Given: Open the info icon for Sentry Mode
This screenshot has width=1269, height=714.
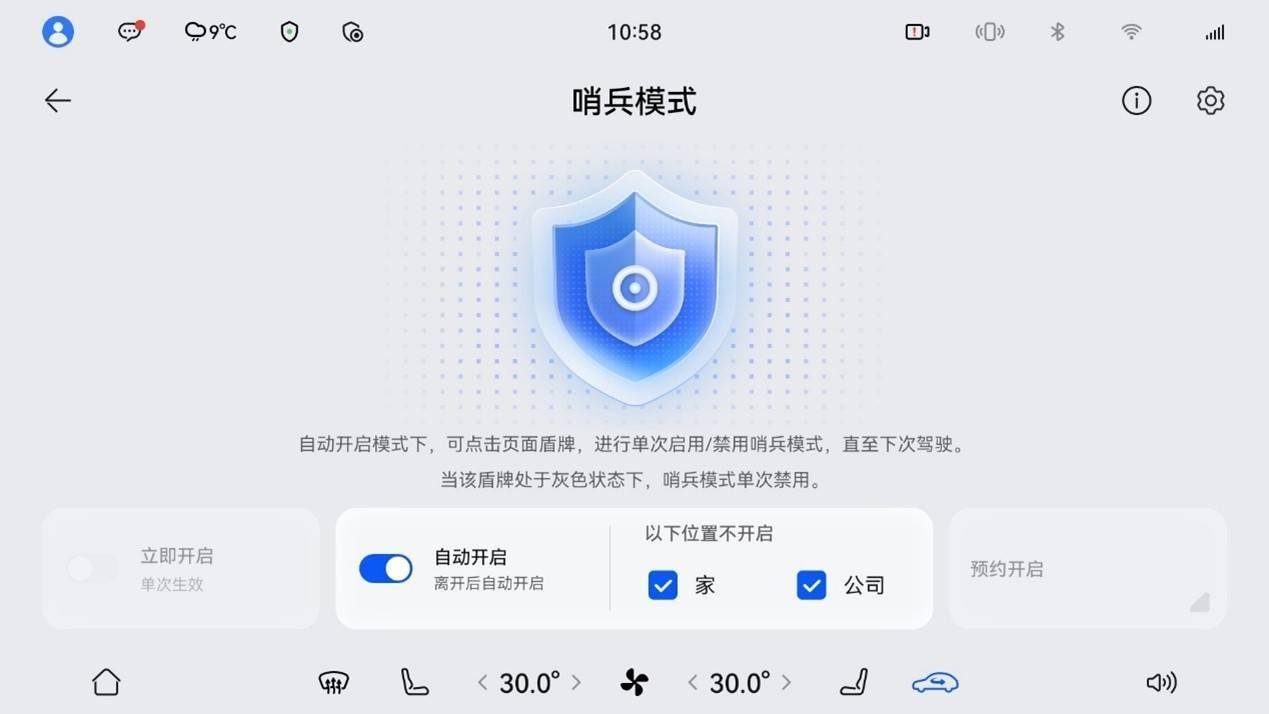Looking at the screenshot, I should pyautogui.click(x=1136, y=100).
